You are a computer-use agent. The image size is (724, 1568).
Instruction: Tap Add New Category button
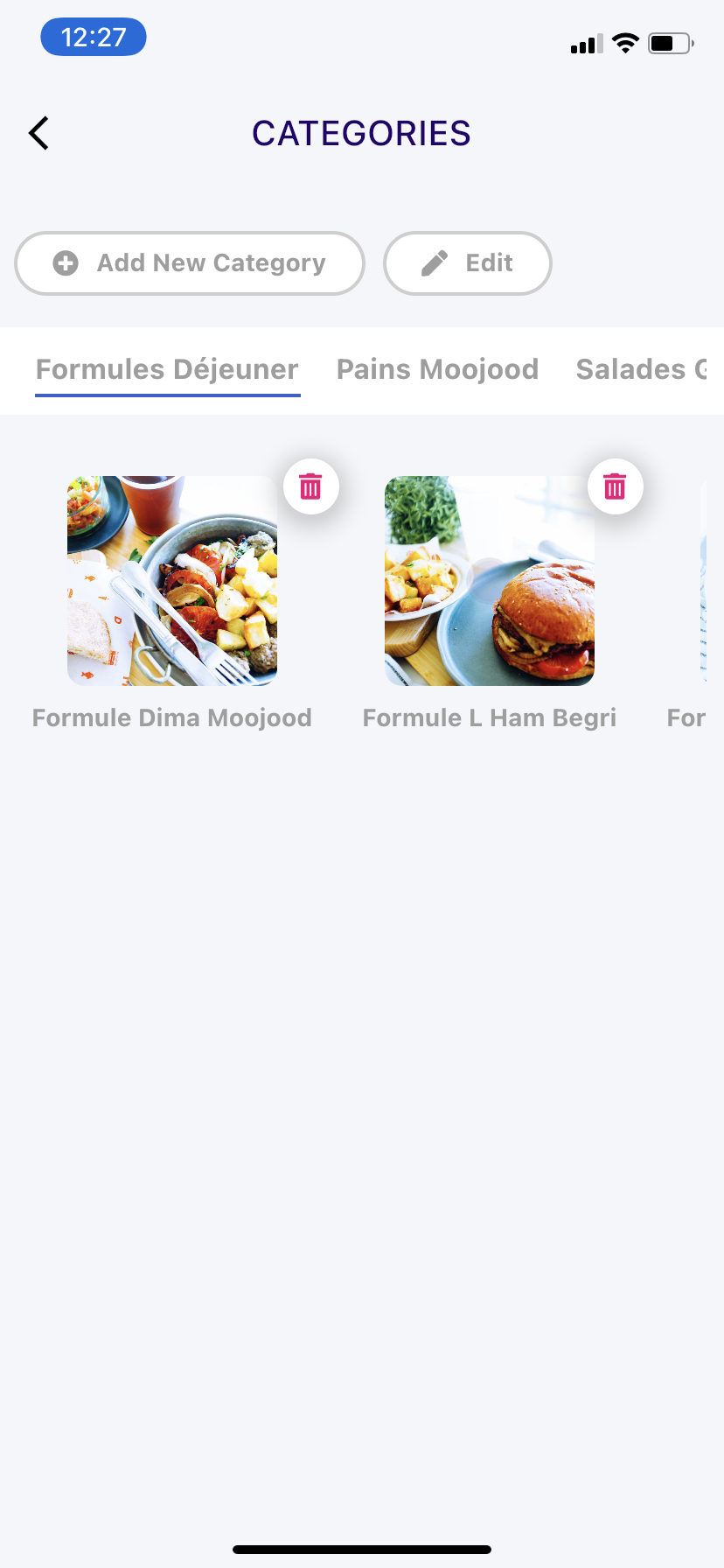[x=190, y=263]
